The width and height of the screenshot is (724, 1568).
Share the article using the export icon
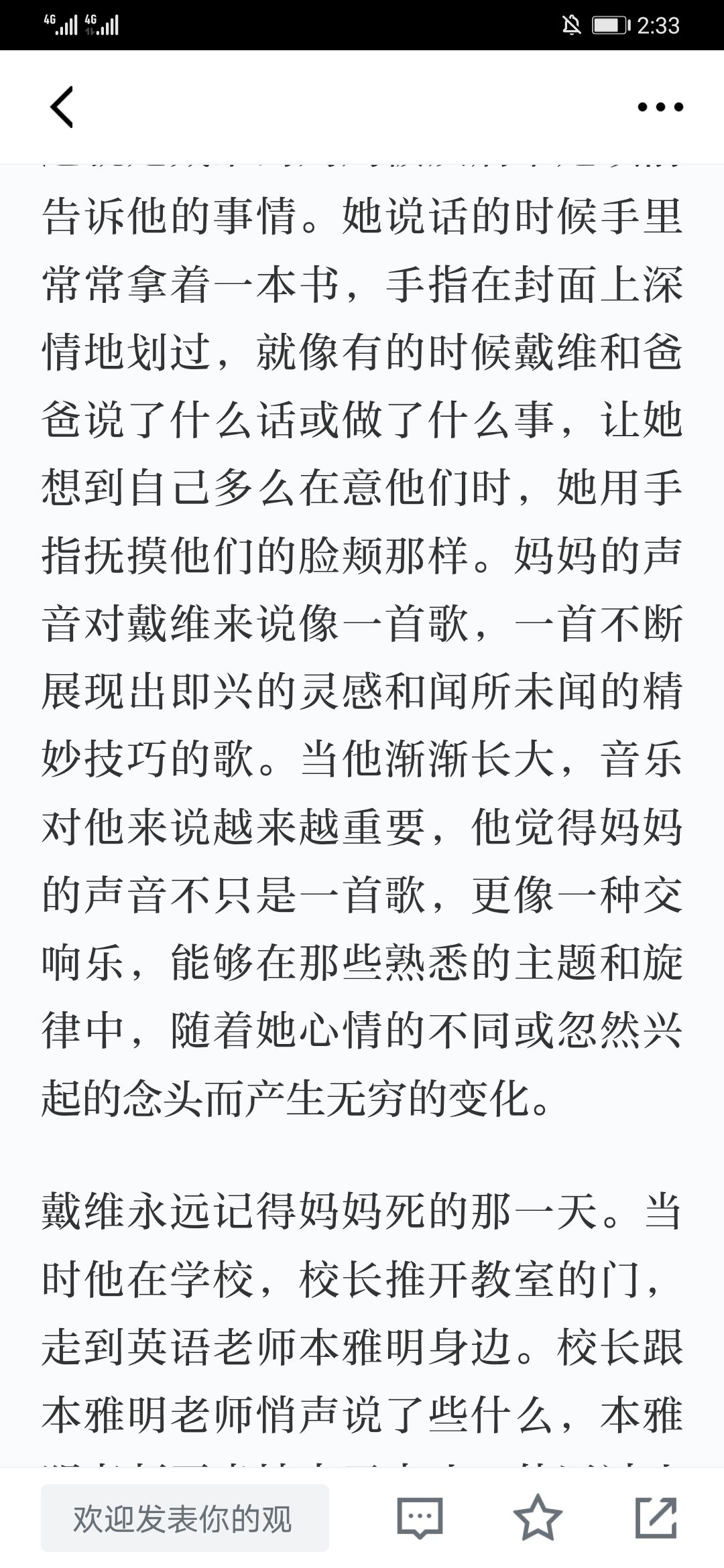click(656, 1518)
